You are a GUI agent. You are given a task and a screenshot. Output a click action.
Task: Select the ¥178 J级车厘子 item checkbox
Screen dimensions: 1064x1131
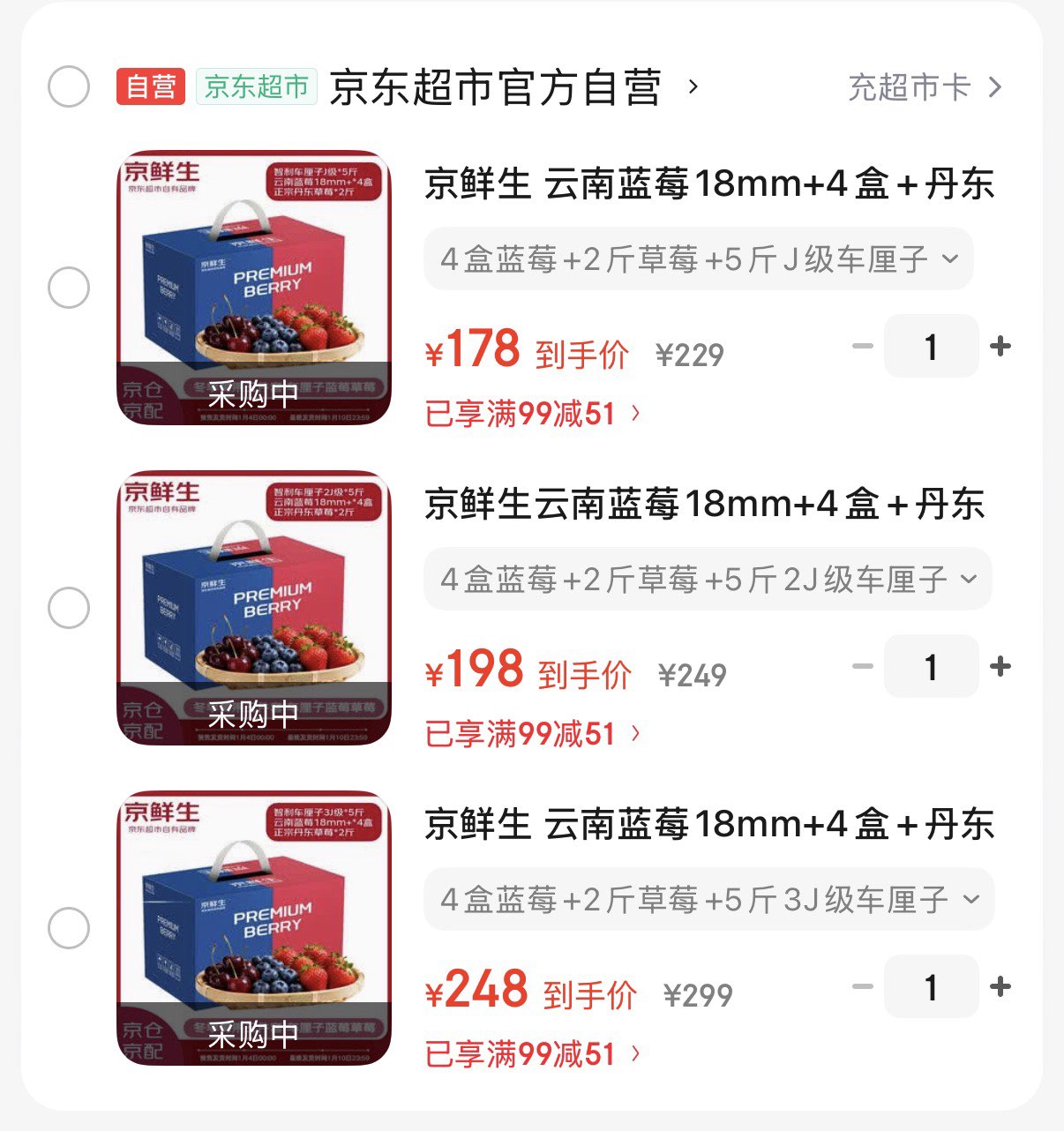69,288
